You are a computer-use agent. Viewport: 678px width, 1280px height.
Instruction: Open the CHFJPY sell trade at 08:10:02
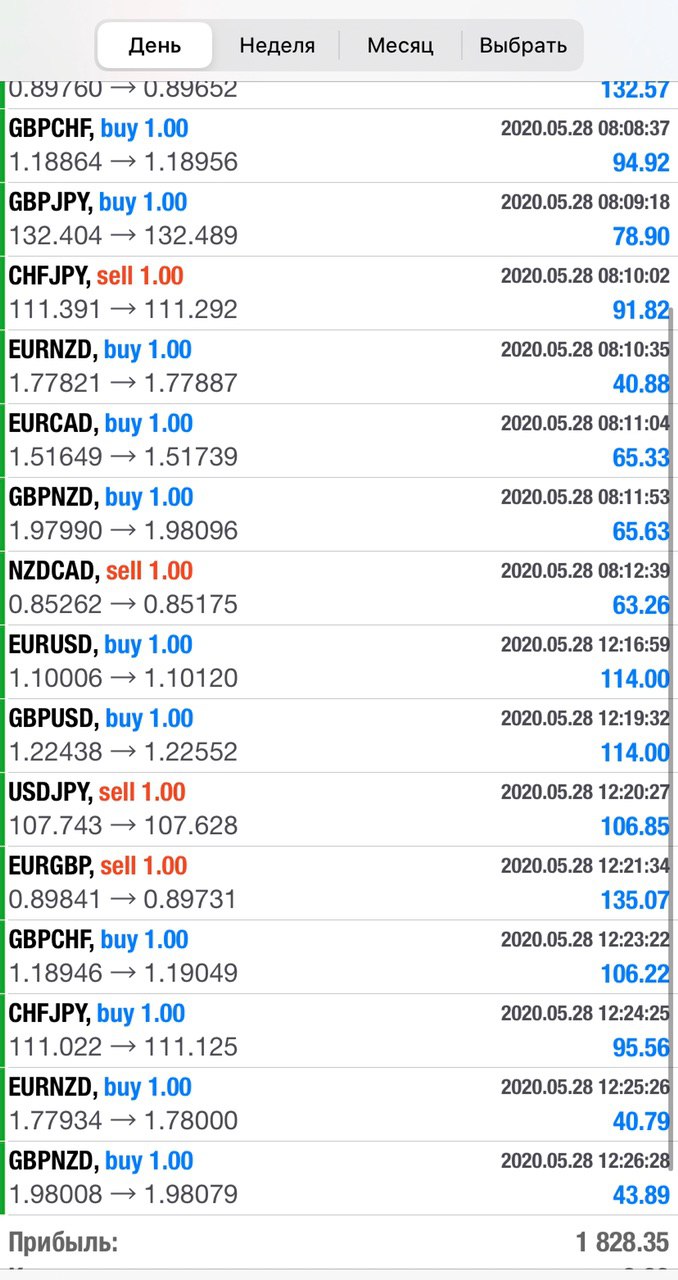339,293
